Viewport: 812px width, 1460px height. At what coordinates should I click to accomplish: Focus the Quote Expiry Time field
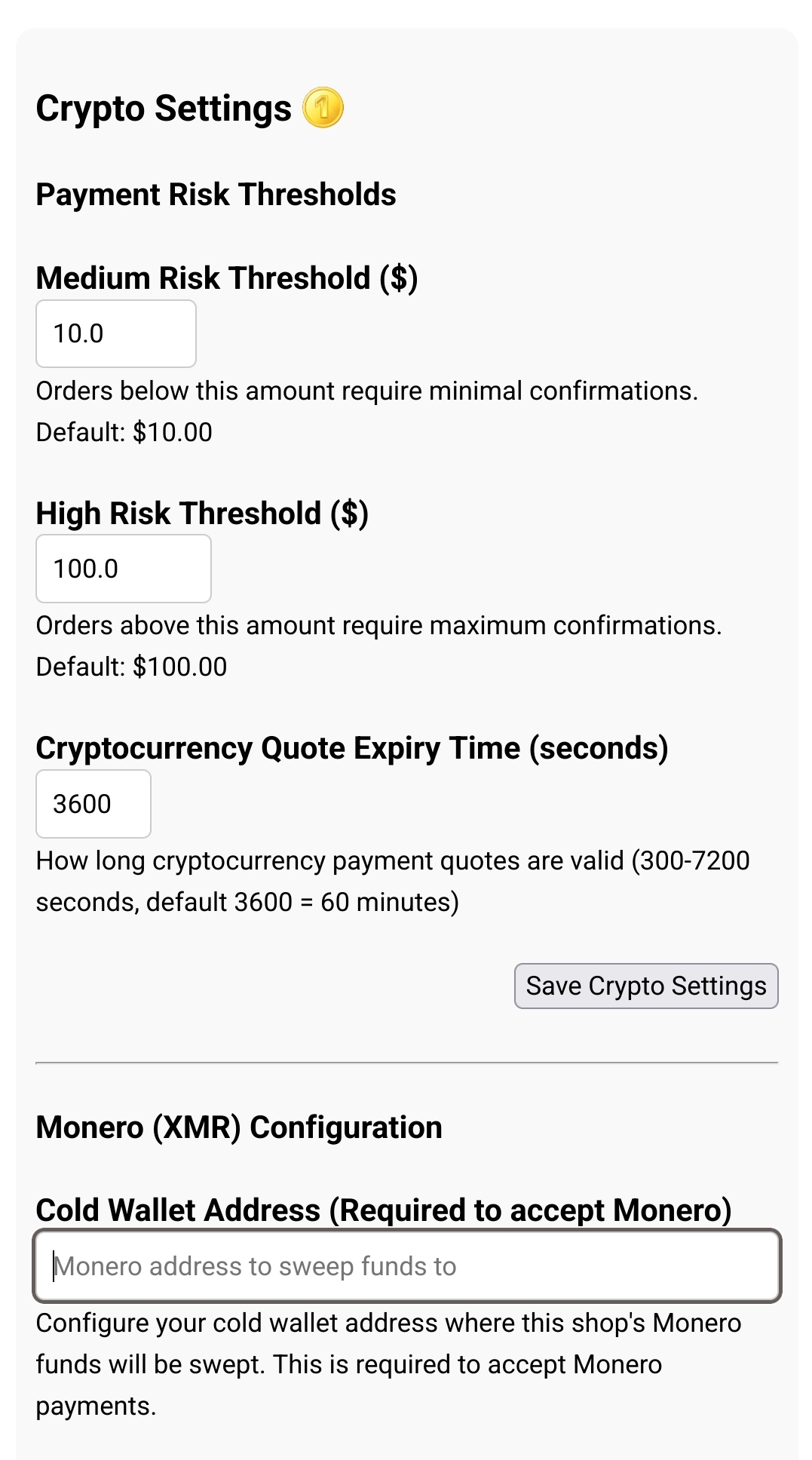93,804
